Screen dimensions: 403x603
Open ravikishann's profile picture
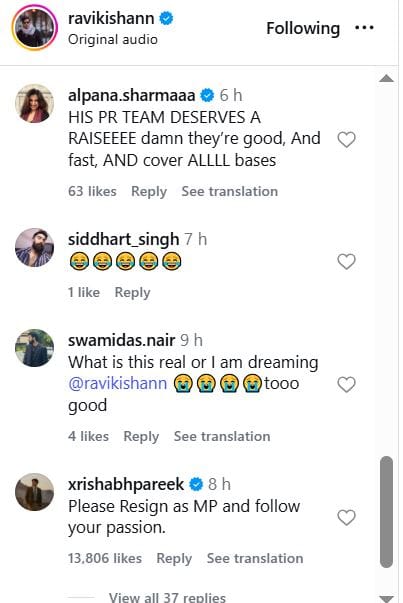tap(35, 28)
